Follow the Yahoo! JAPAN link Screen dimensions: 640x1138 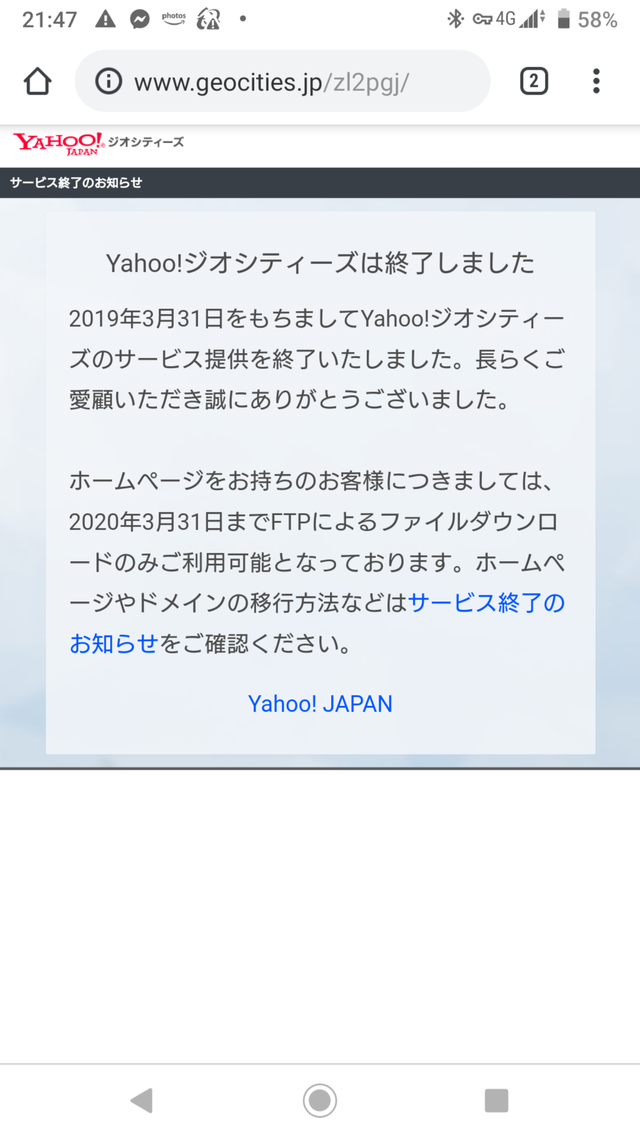pos(320,703)
